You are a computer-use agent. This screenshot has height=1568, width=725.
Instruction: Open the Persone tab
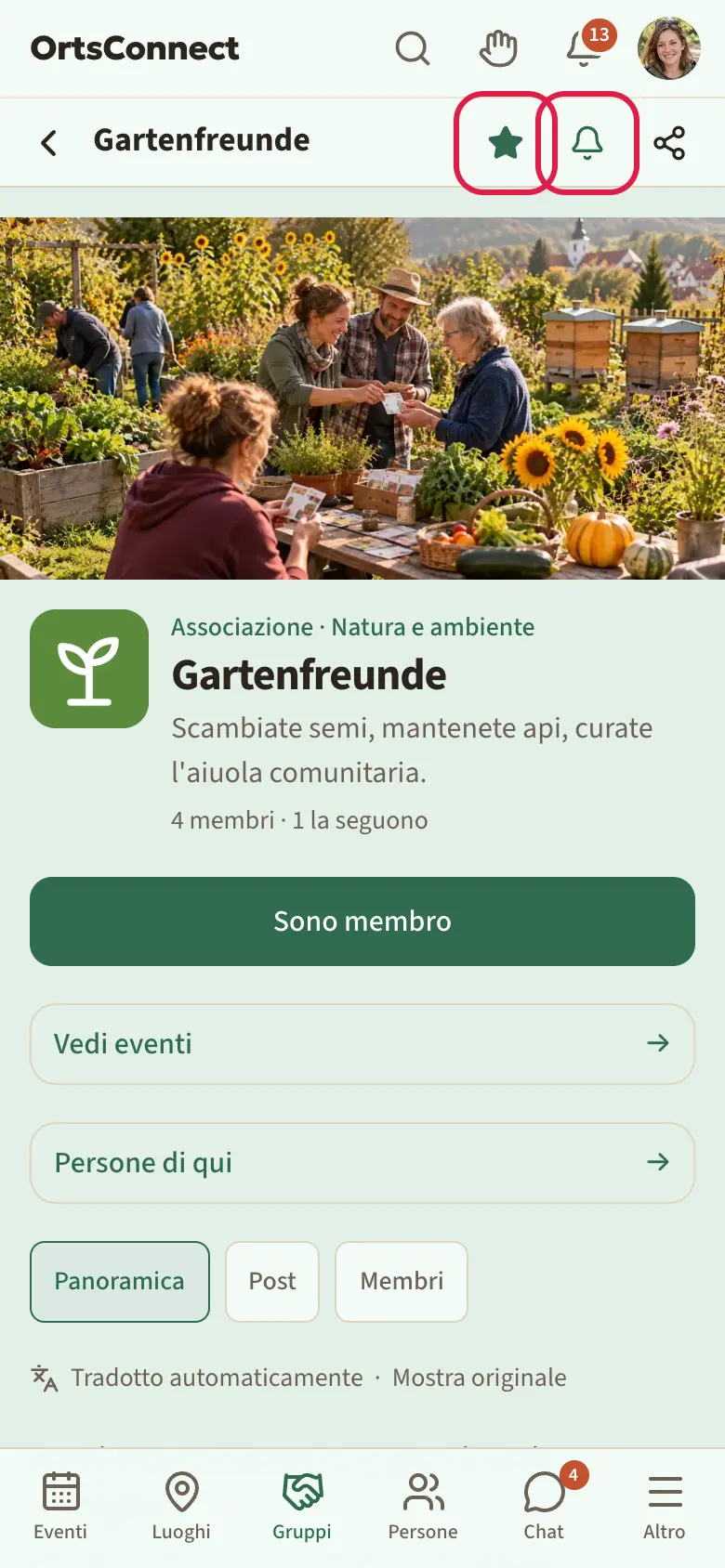pyautogui.click(x=423, y=1507)
